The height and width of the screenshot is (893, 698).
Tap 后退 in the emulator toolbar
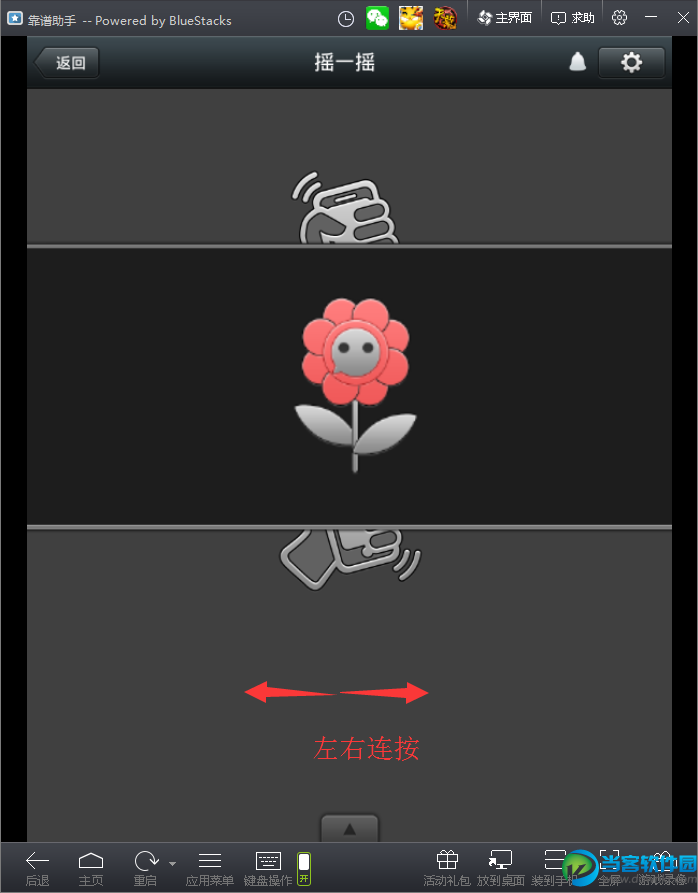tap(37, 867)
